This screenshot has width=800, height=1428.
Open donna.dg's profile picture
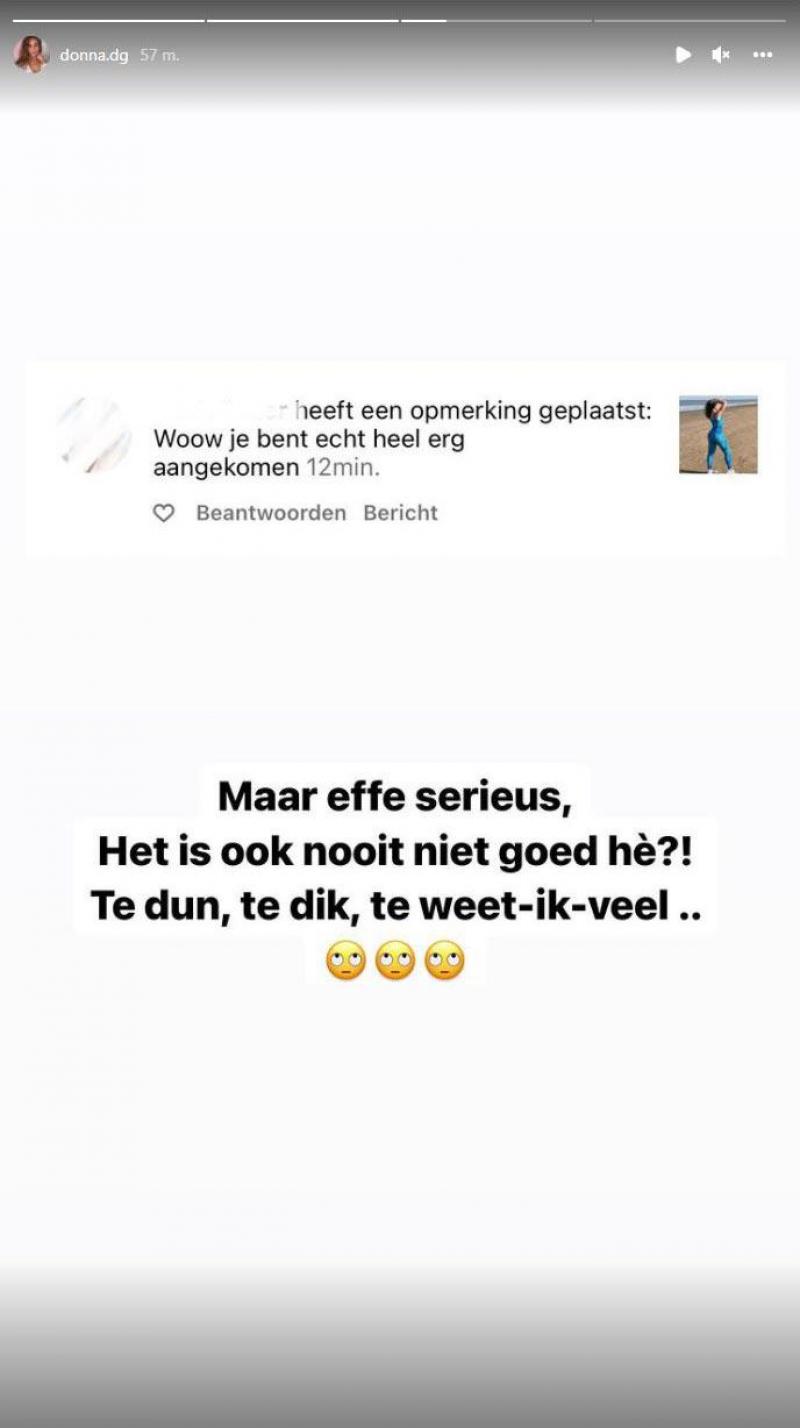pyautogui.click(x=31, y=55)
